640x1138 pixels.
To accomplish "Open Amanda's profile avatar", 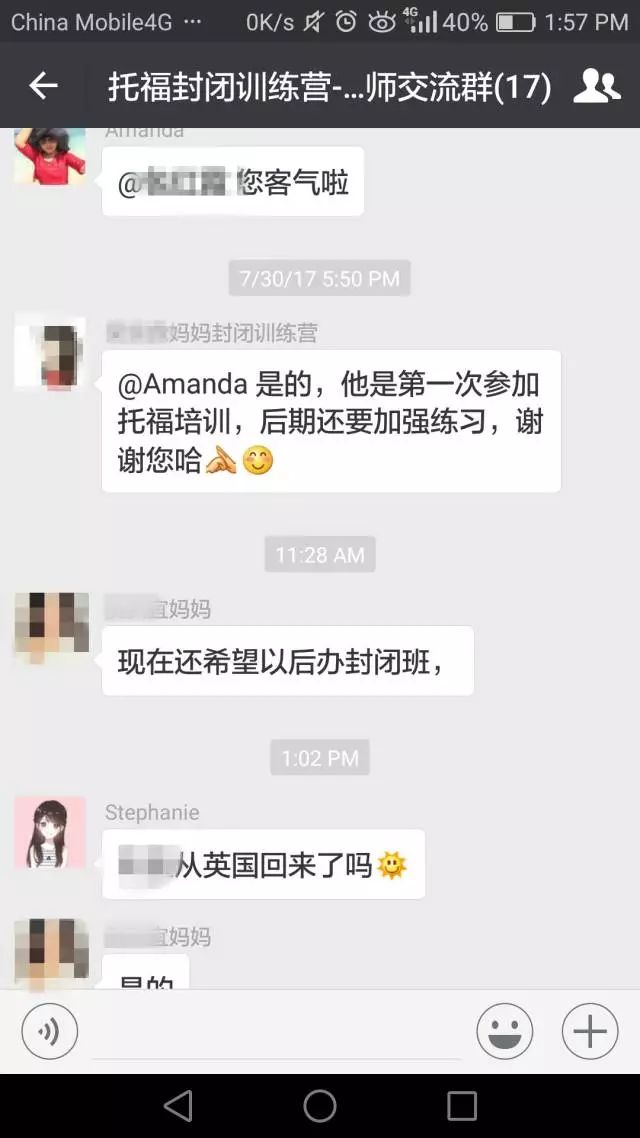I will tap(49, 157).
